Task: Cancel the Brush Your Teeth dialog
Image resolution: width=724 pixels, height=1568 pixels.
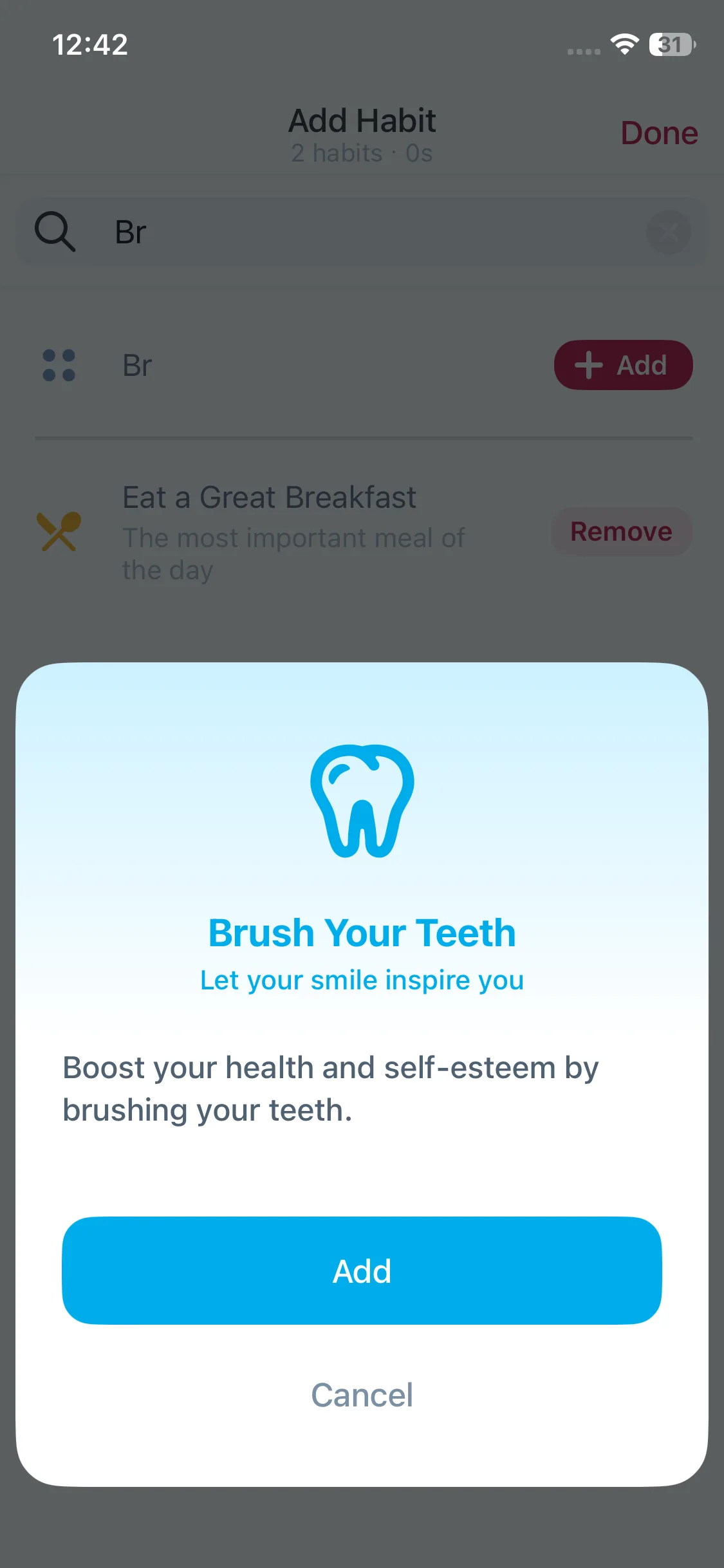Action: tap(362, 1395)
